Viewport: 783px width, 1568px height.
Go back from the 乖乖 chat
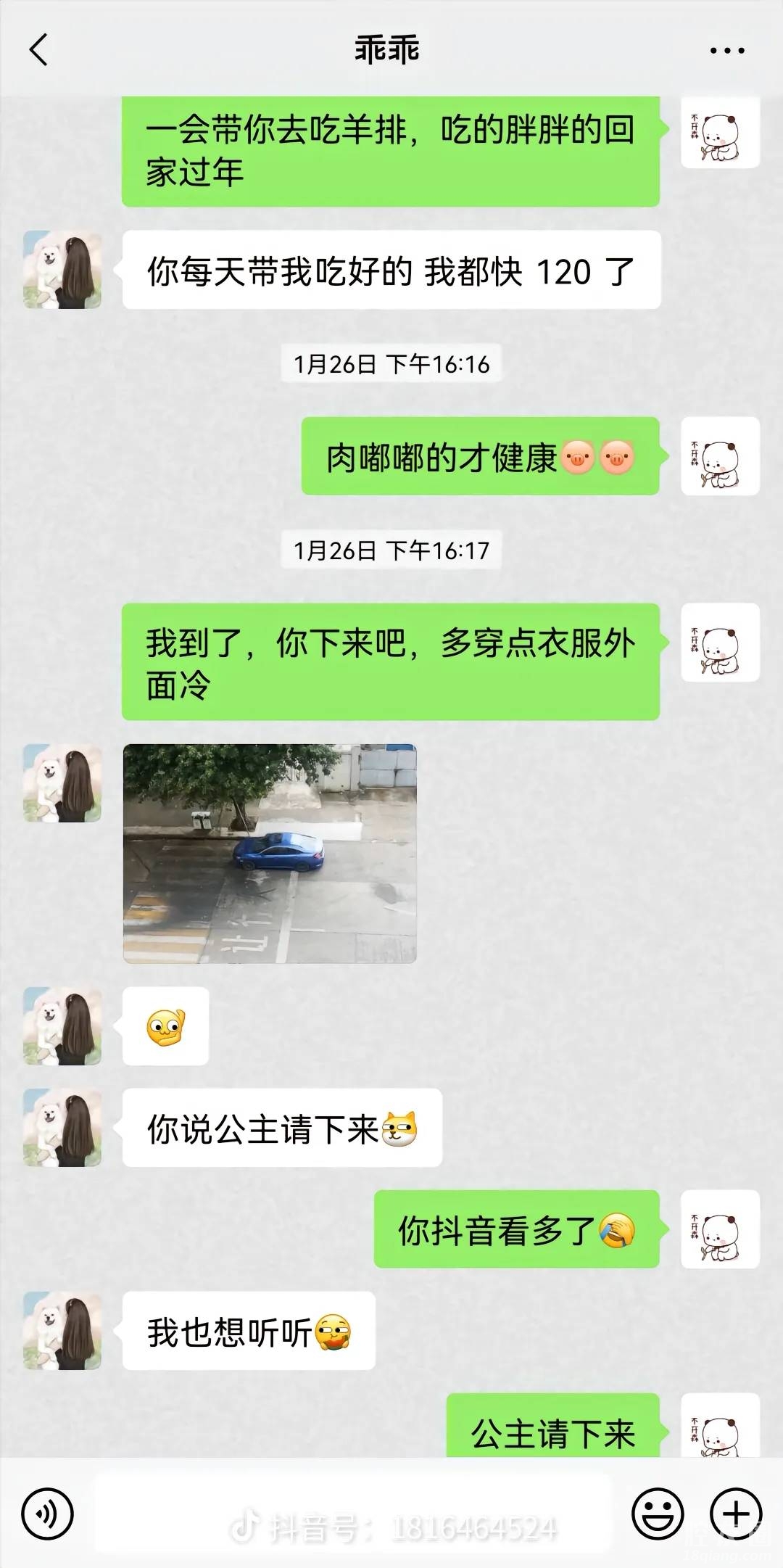click(x=39, y=50)
